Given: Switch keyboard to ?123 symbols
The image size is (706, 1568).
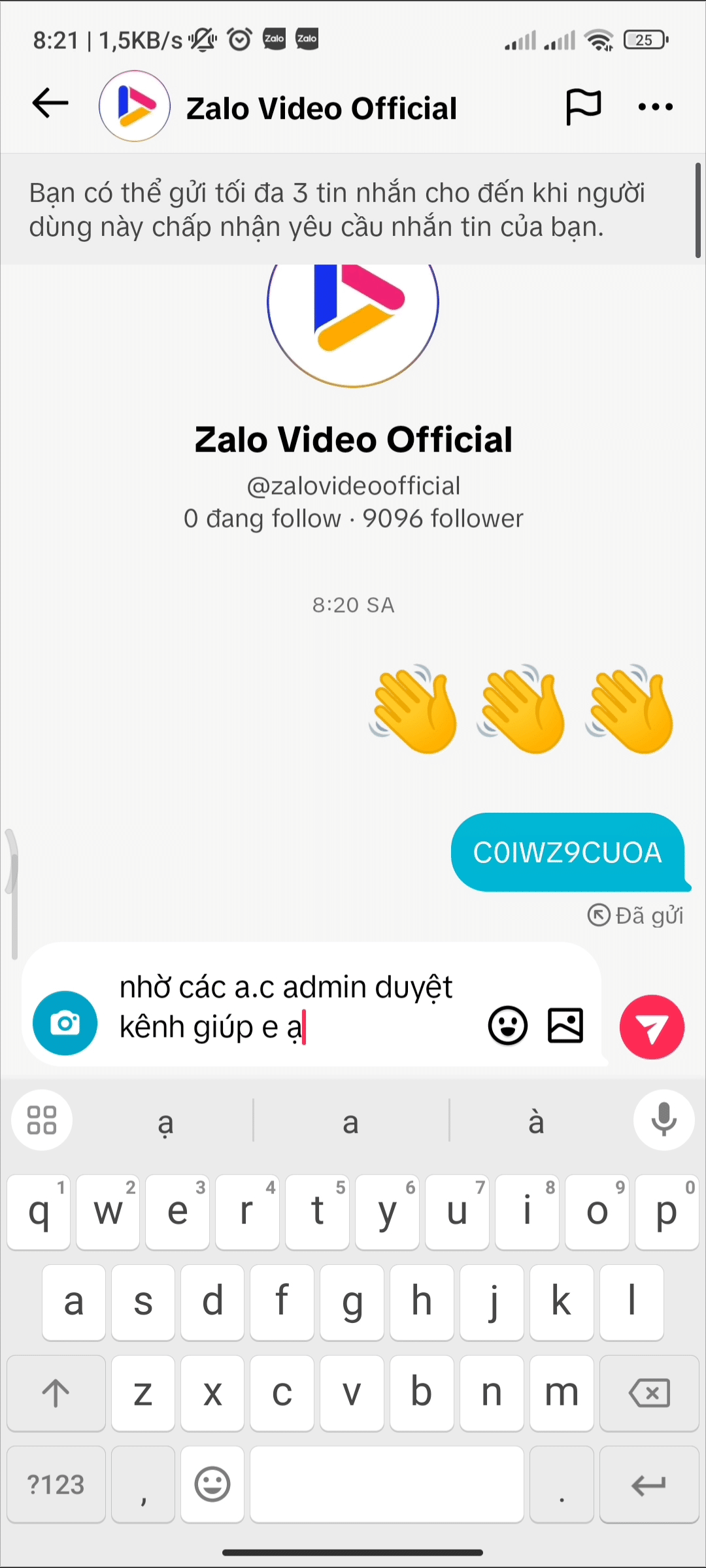Looking at the screenshot, I should point(56,1484).
